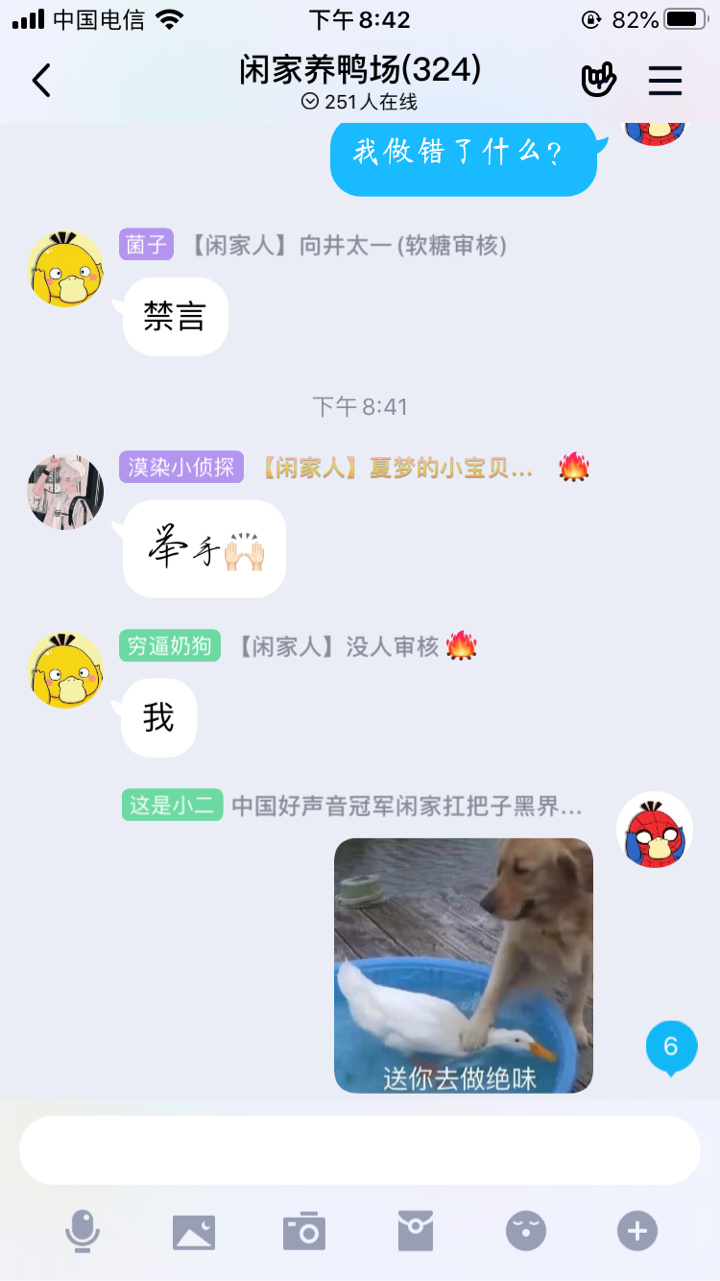Open avatar of 没人审核 who said 我

66,670
